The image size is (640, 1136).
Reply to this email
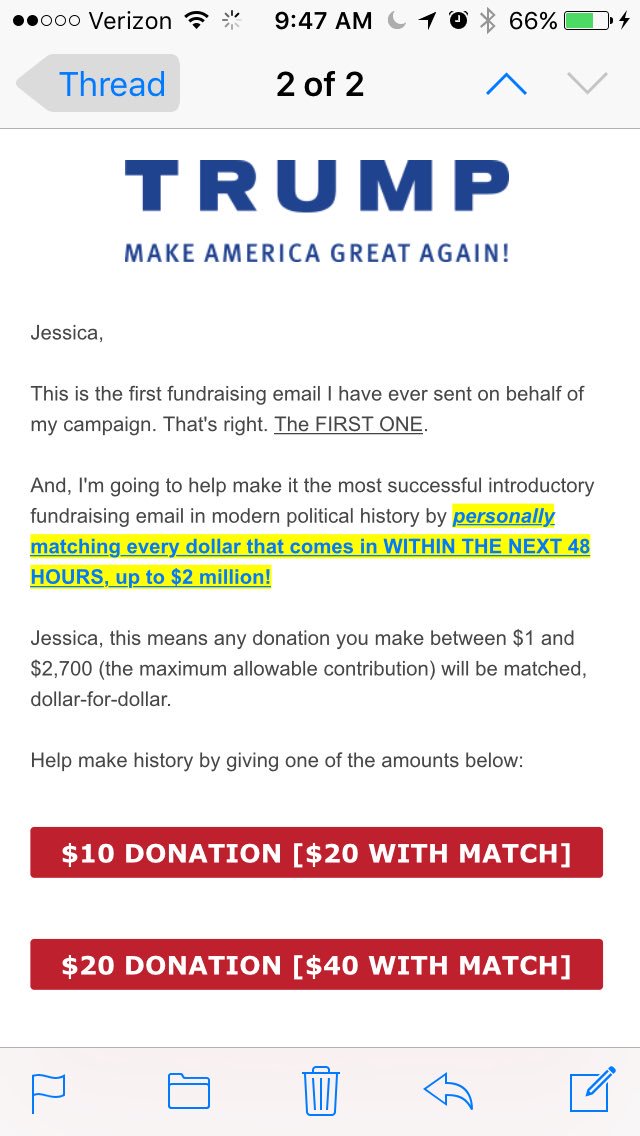click(449, 1091)
